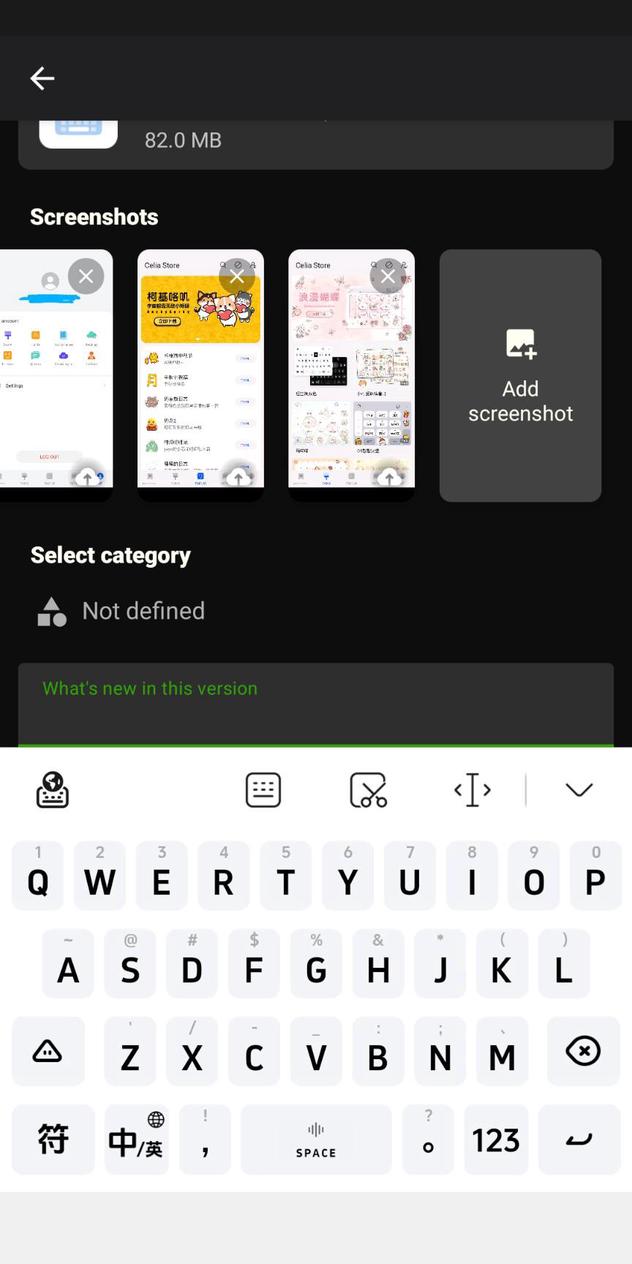Image resolution: width=632 pixels, height=1264 pixels.
Task: Tap the shift key
Action: (x=47, y=1051)
